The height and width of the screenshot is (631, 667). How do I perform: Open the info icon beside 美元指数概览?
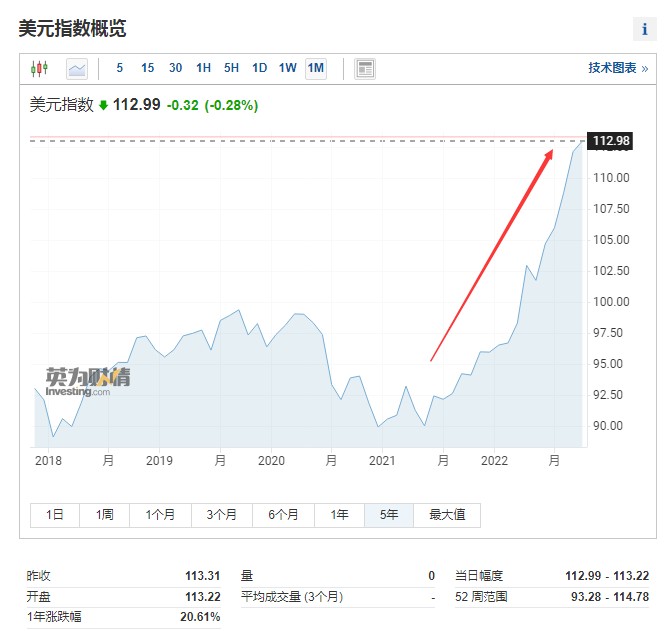coord(645,29)
